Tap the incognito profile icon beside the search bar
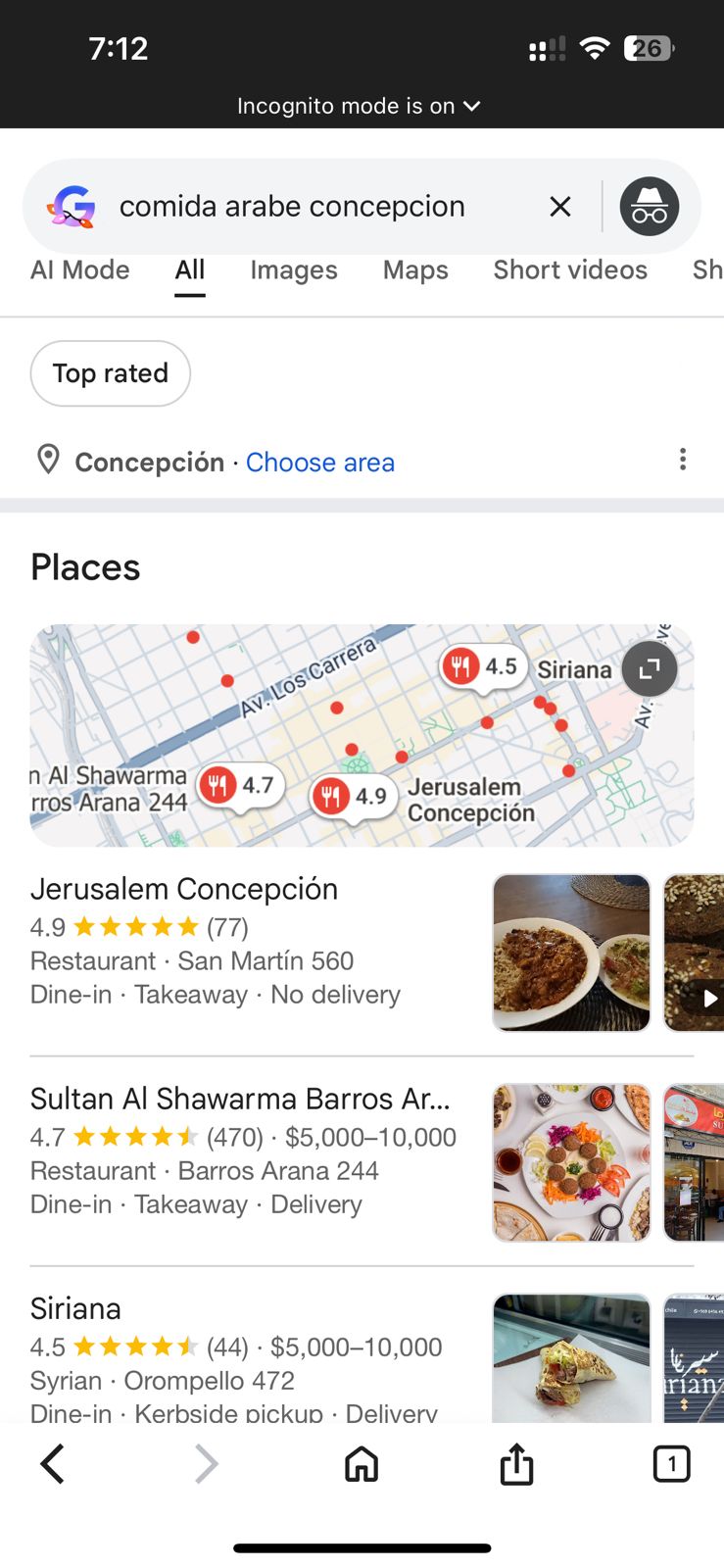724x1568 pixels. tap(650, 206)
